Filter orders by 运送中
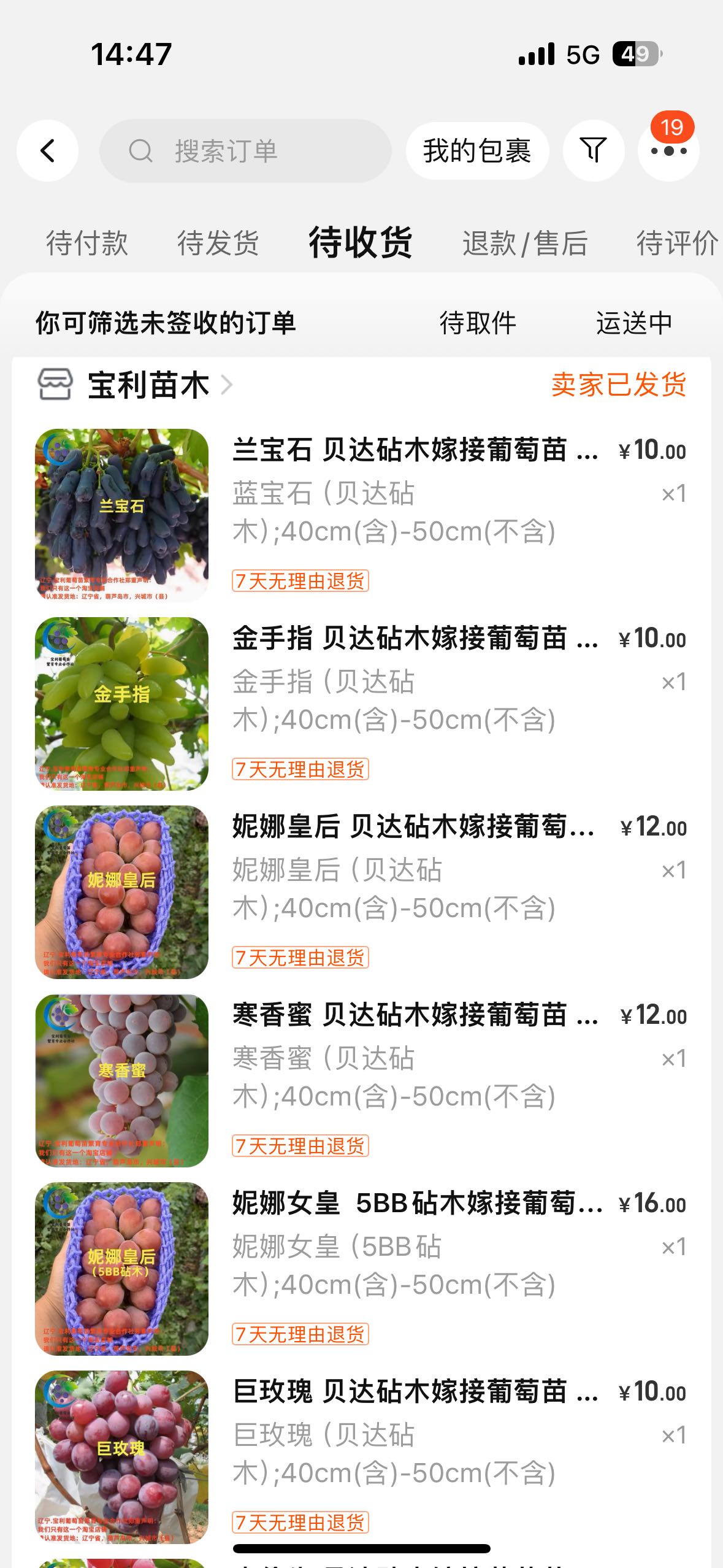Screen dimensions: 723x1568 click(634, 323)
